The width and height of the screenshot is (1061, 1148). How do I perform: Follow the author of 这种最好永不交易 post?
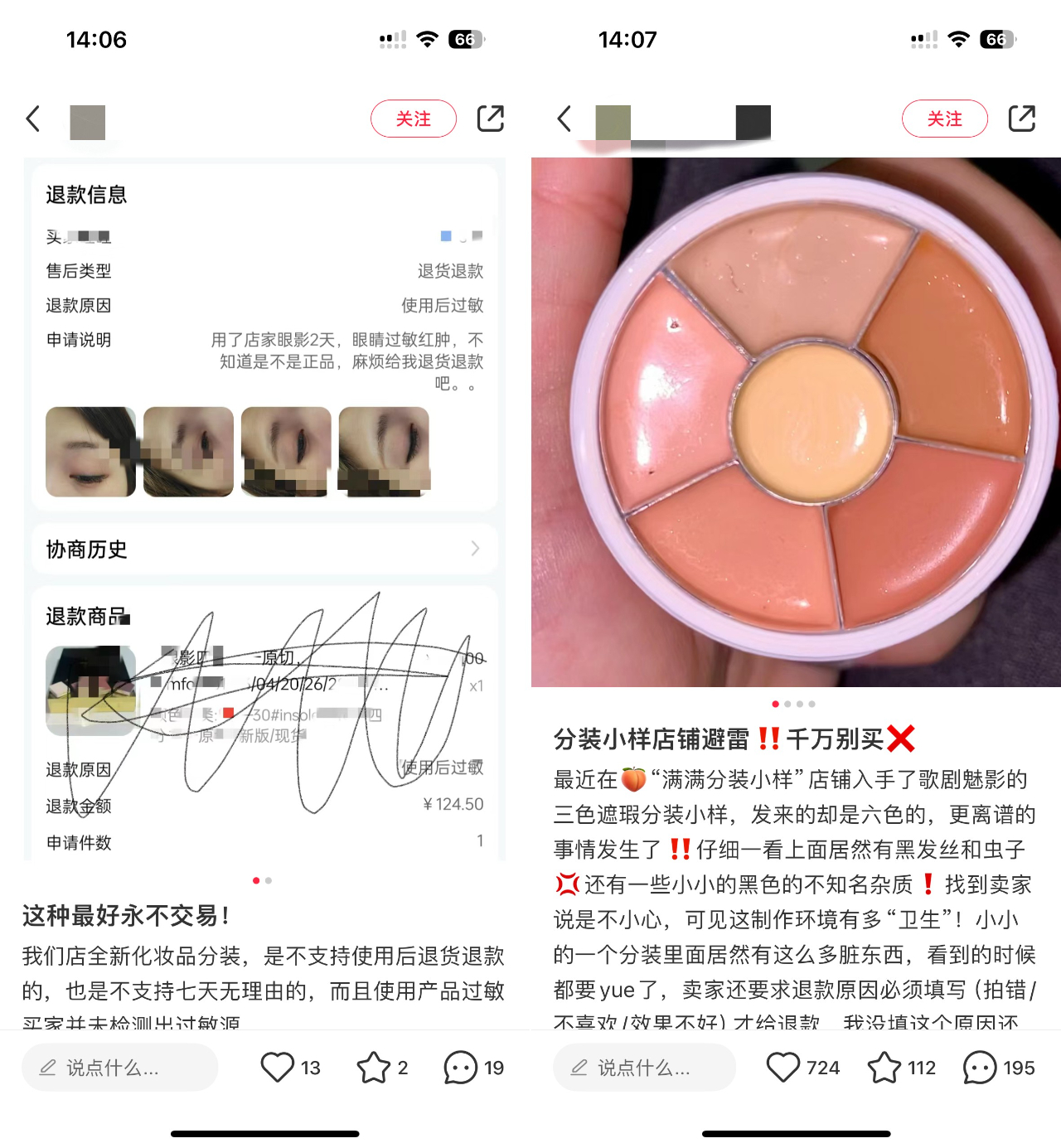[x=413, y=119]
